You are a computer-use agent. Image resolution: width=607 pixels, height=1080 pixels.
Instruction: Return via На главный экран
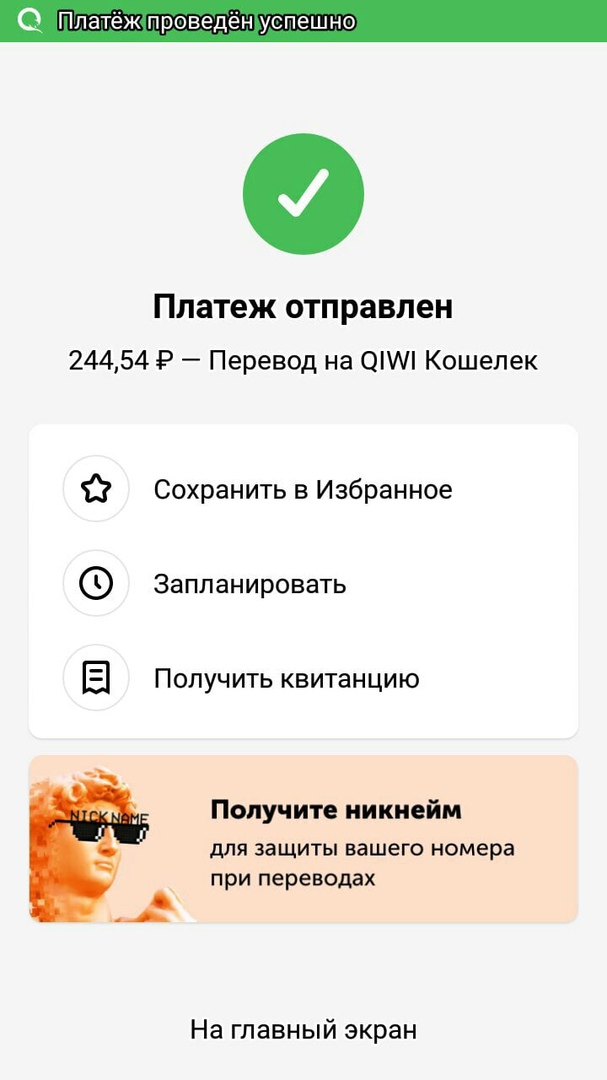(303, 1029)
